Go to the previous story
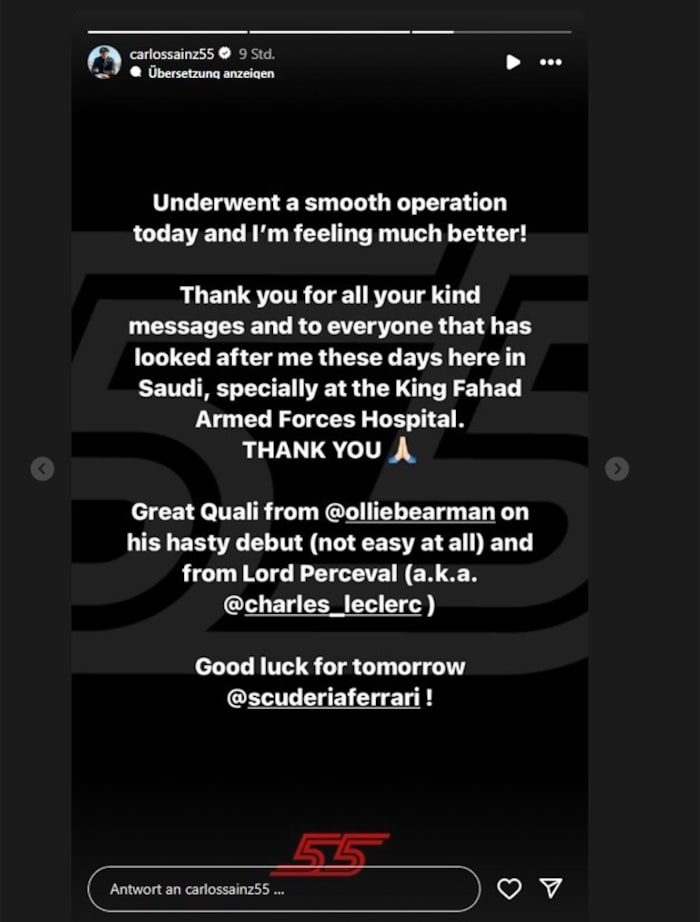This screenshot has height=922, width=700. pos(42,468)
